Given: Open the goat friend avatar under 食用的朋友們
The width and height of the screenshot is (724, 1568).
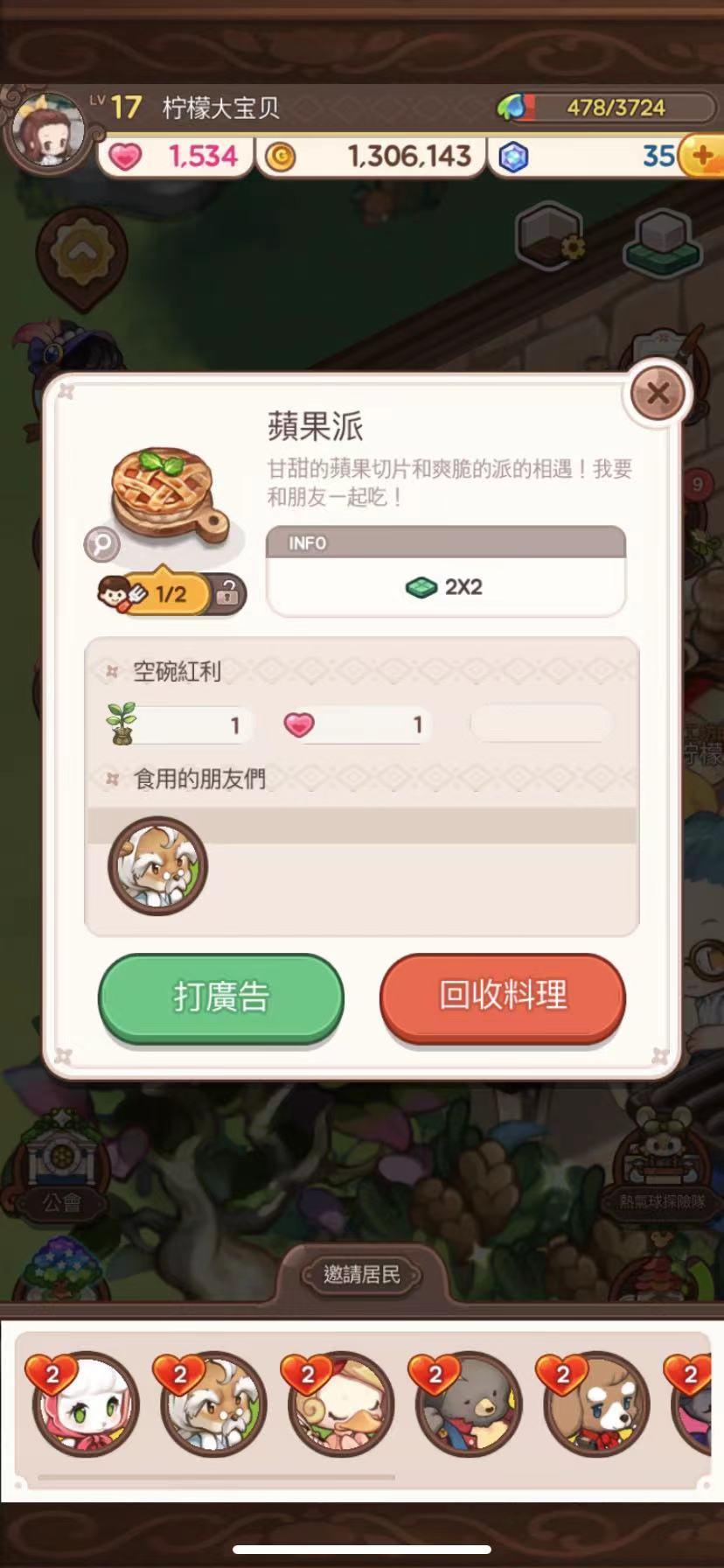Looking at the screenshot, I should tap(157, 866).
